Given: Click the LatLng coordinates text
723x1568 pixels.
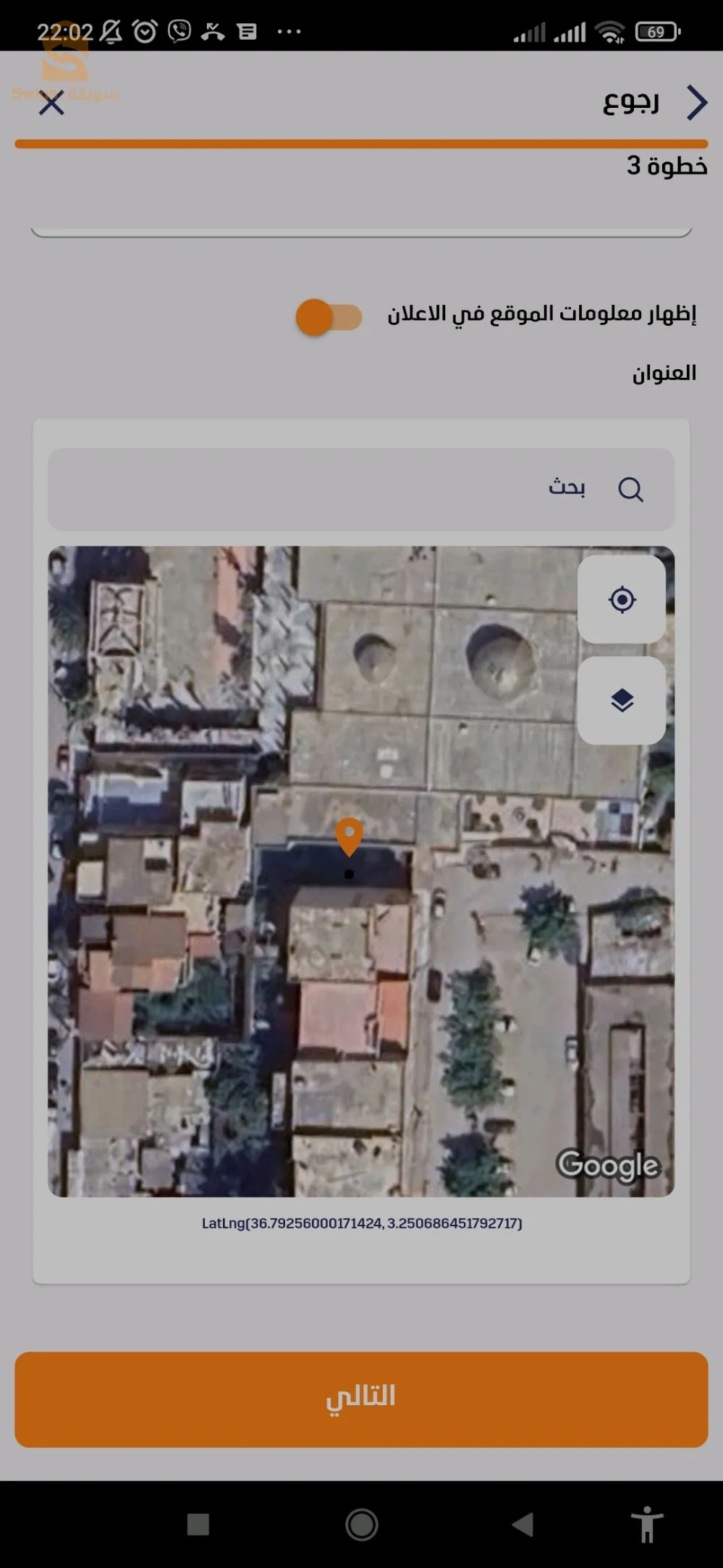Looking at the screenshot, I should point(361,1223).
